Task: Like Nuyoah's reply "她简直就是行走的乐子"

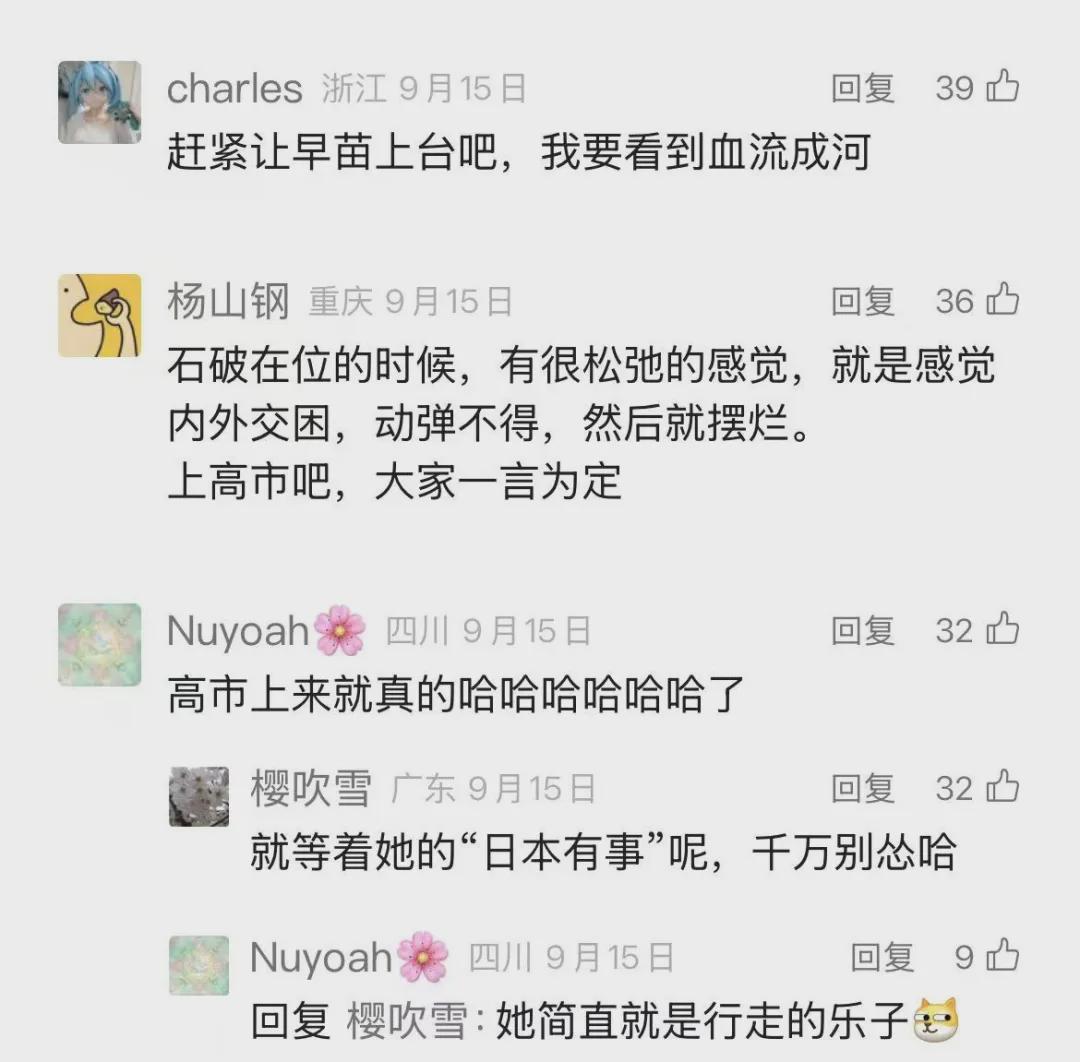Action: point(1002,957)
